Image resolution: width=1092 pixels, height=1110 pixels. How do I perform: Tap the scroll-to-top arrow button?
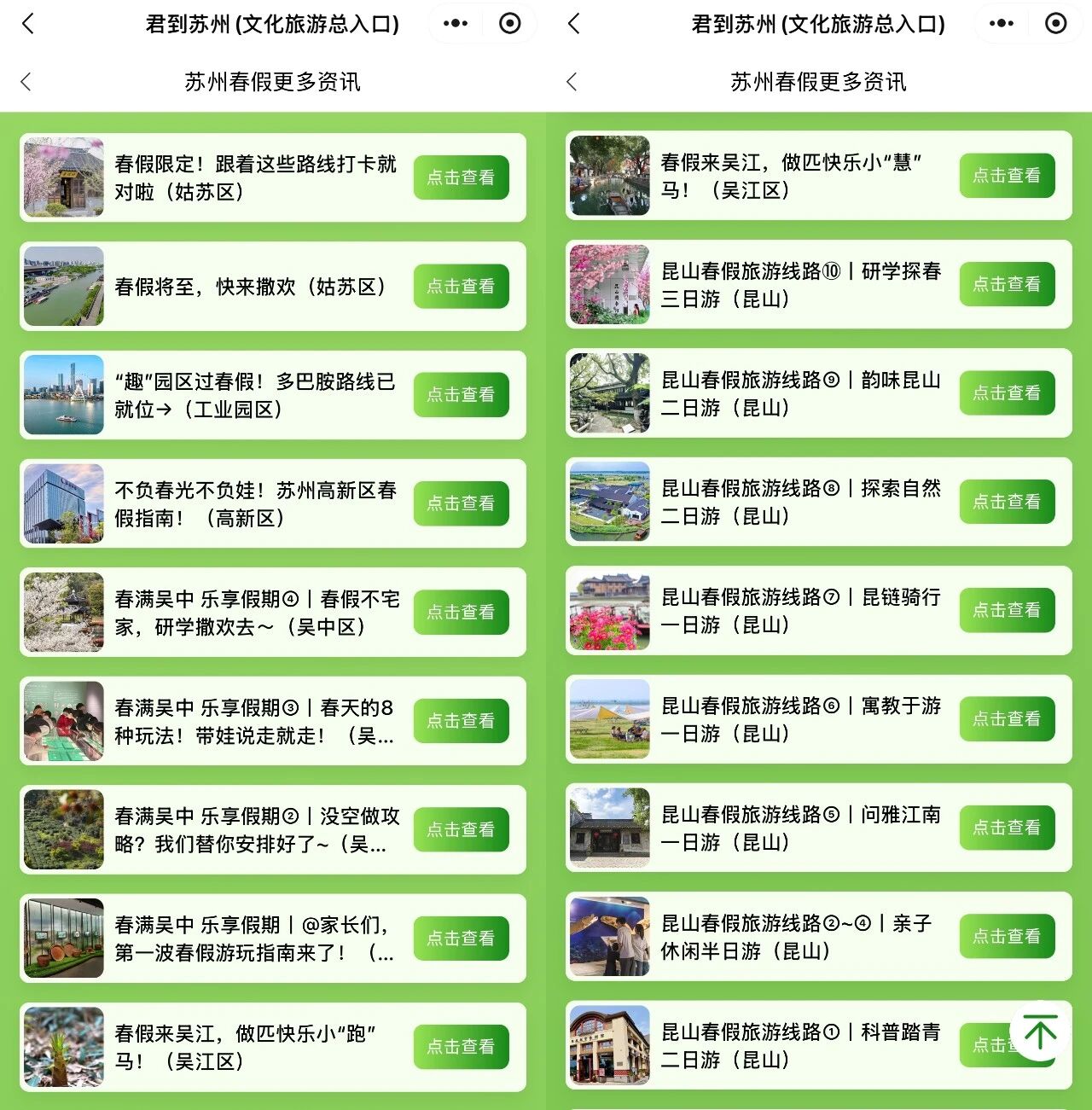(1040, 1032)
